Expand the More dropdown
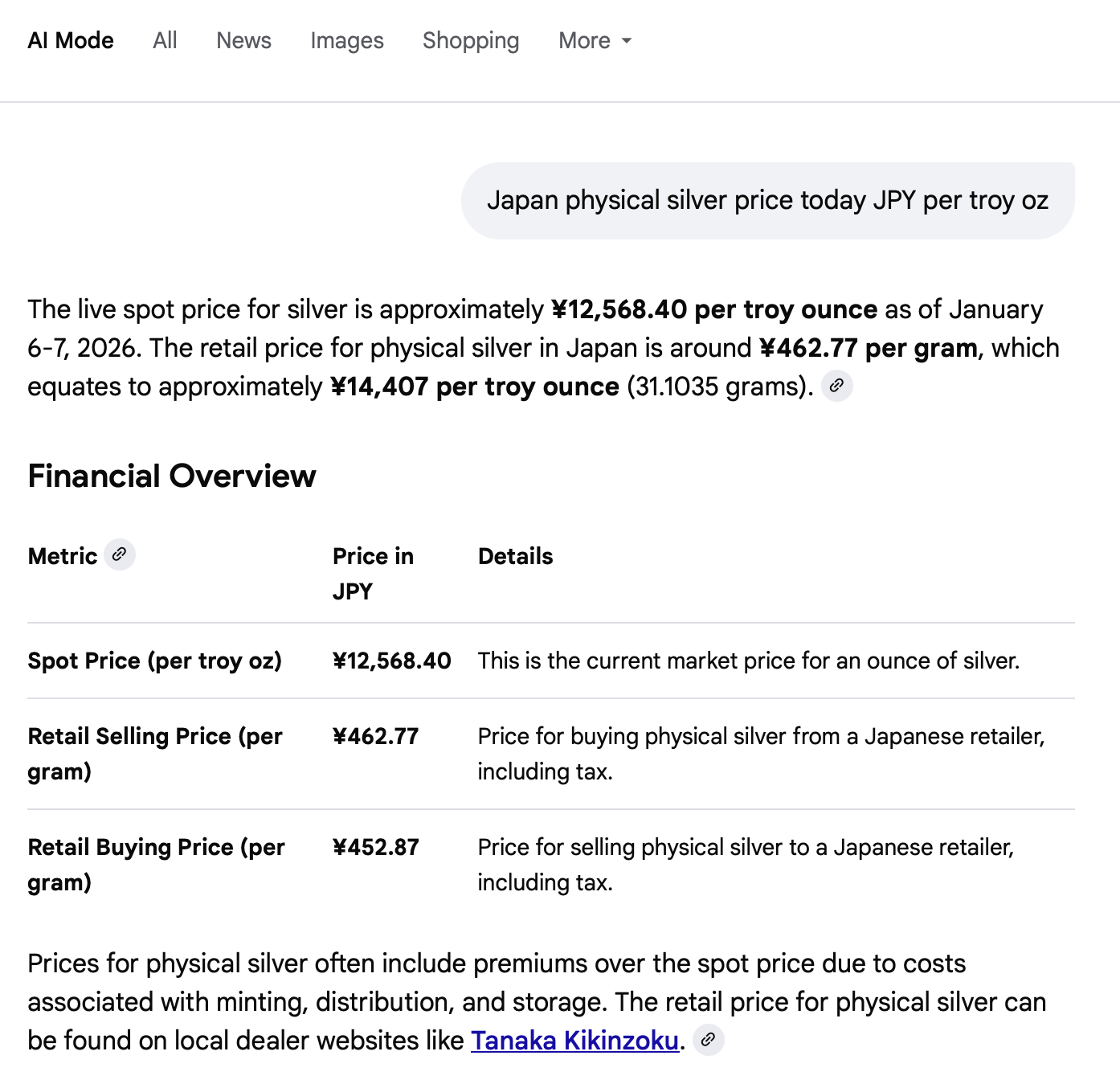The image size is (1120, 1080). 595,41
